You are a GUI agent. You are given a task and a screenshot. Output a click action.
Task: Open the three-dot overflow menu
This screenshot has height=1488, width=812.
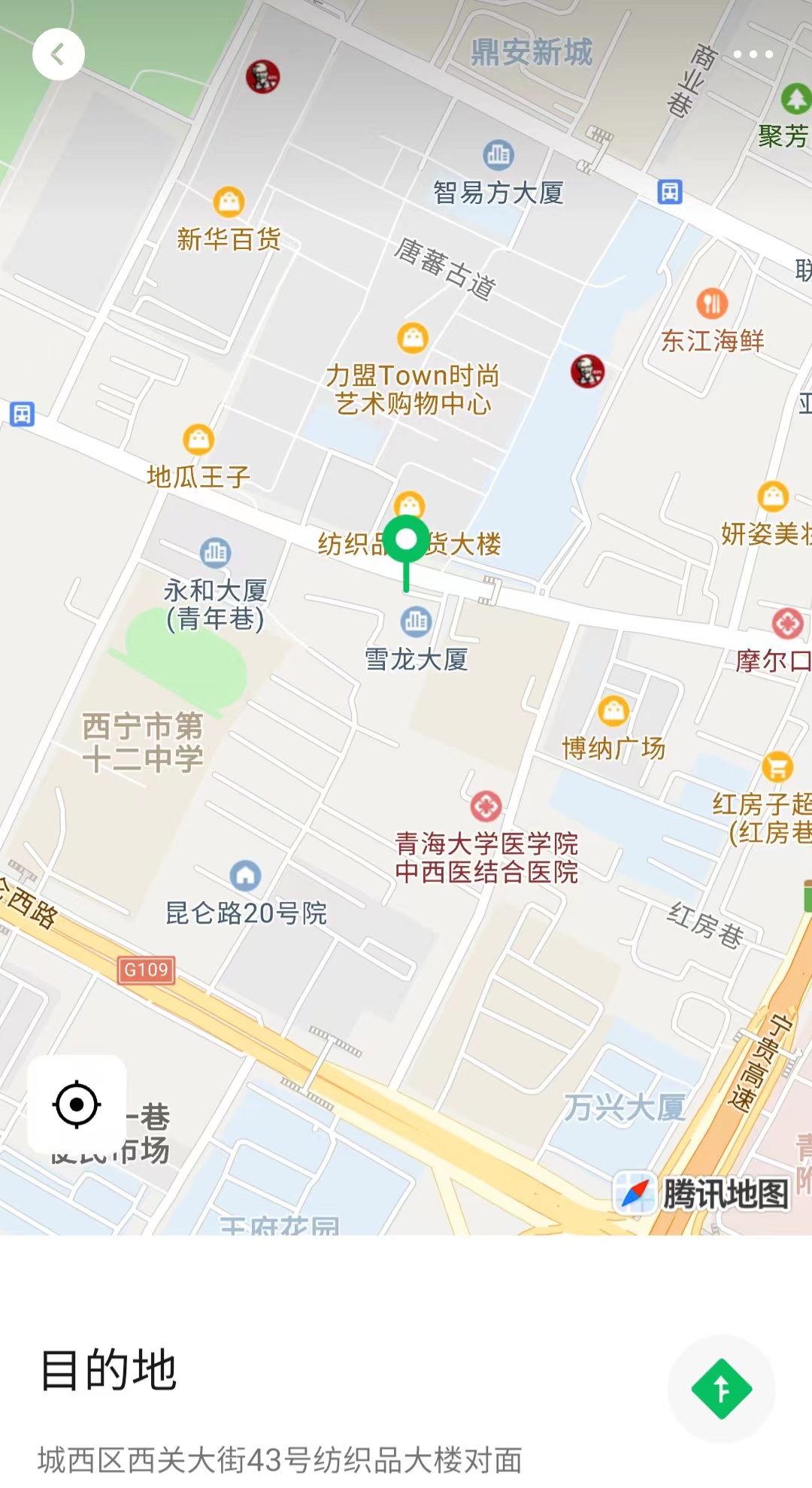tap(753, 54)
